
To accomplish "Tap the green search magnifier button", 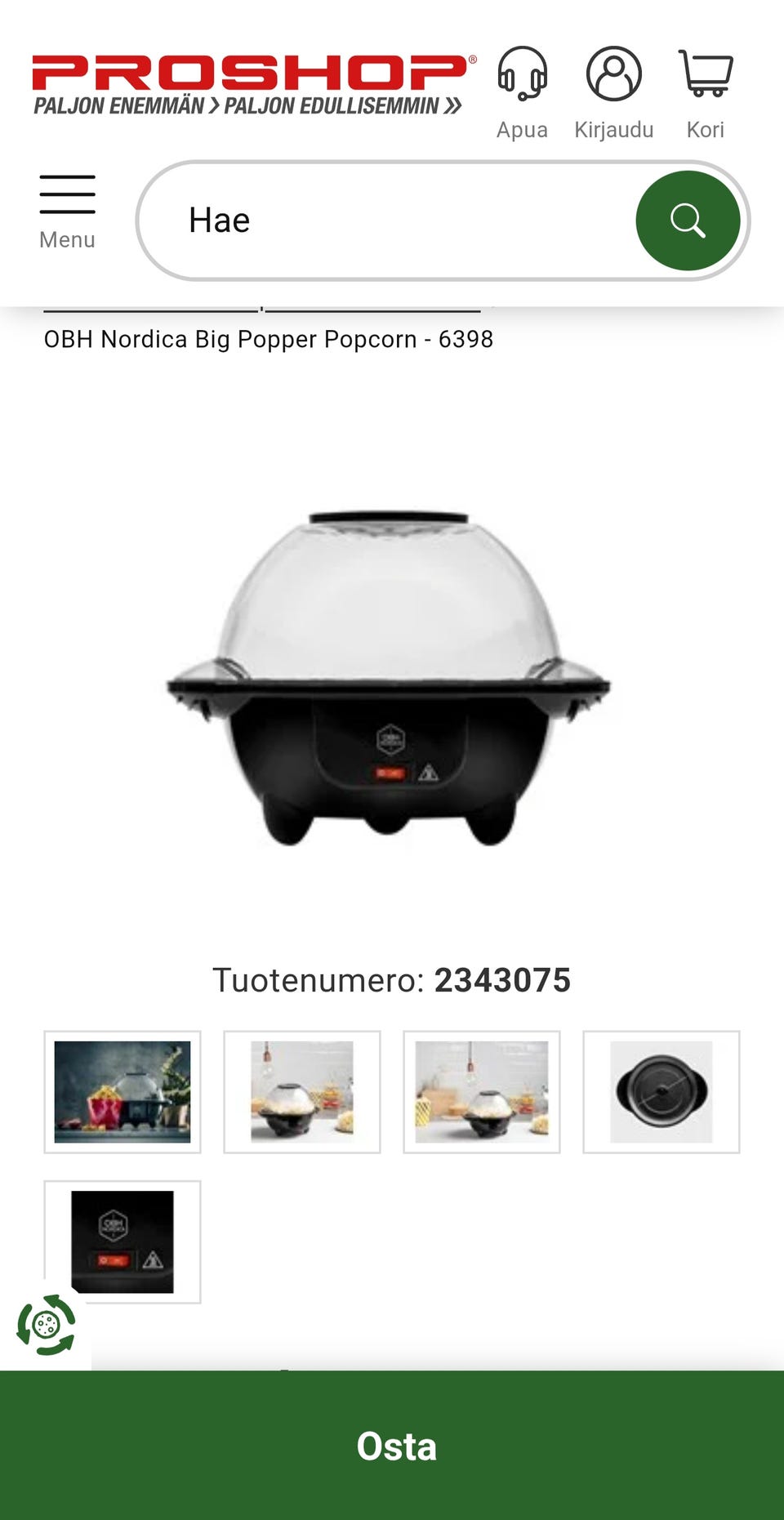I will pyautogui.click(x=688, y=221).
